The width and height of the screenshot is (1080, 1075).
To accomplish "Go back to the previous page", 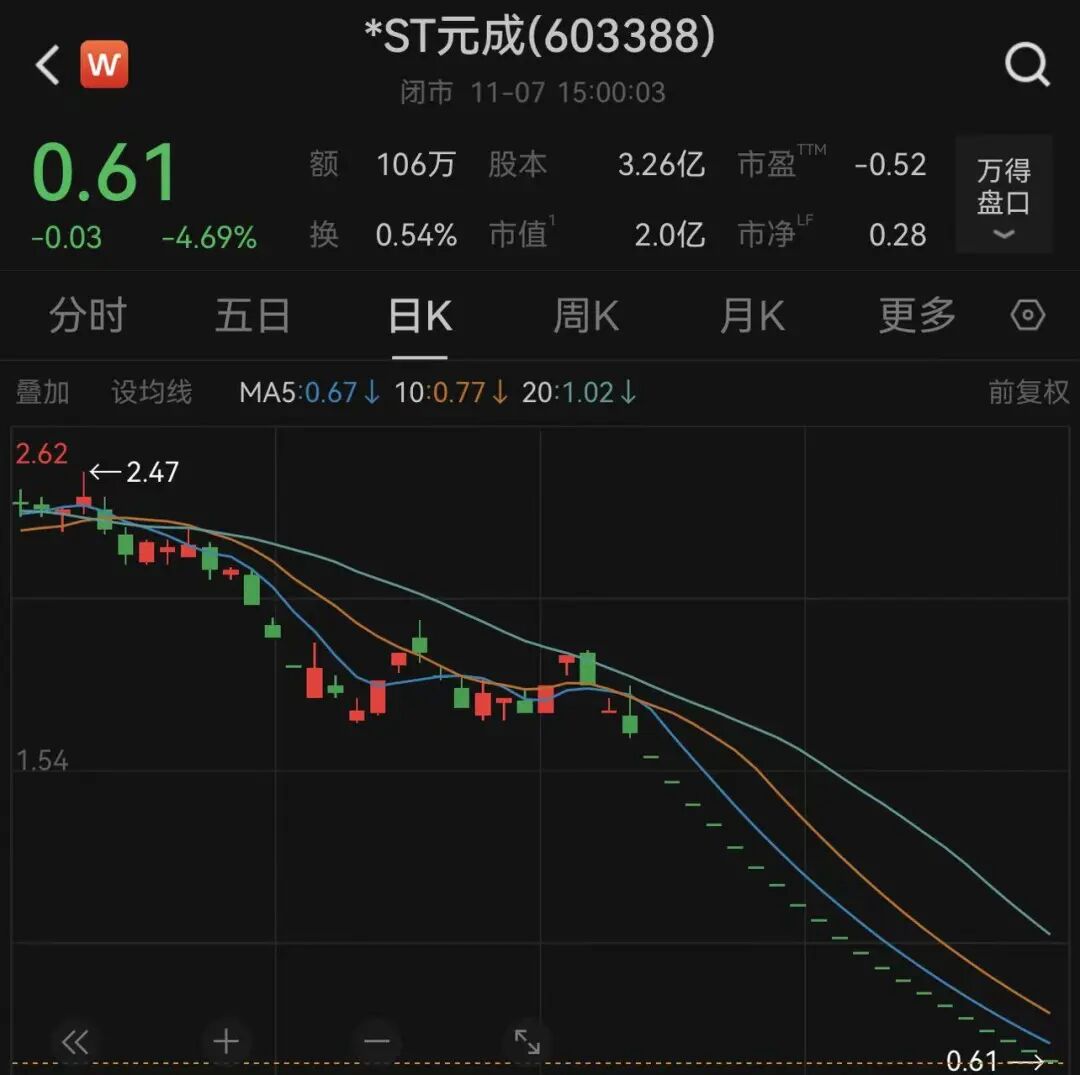I will (47, 66).
